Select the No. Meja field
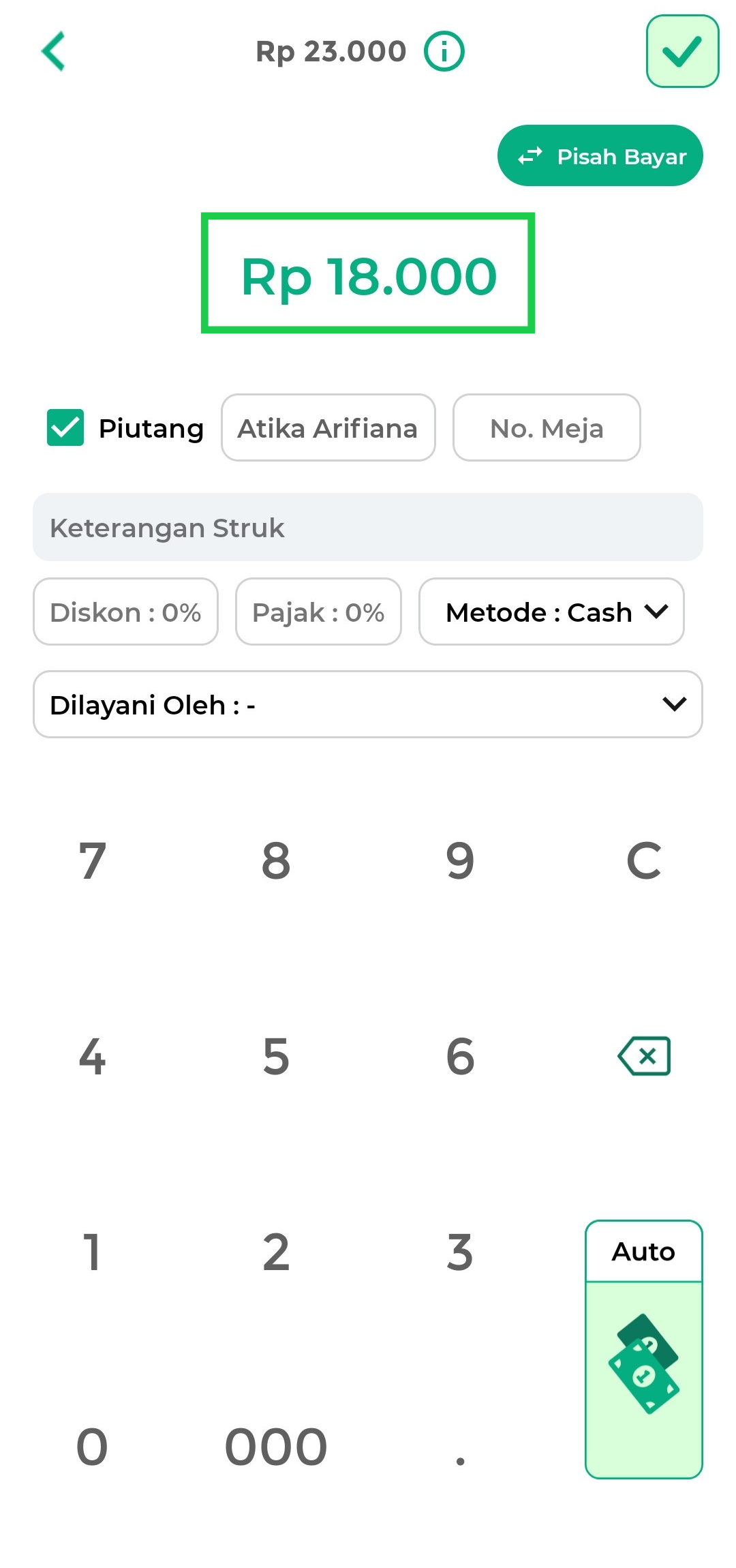 [x=547, y=428]
